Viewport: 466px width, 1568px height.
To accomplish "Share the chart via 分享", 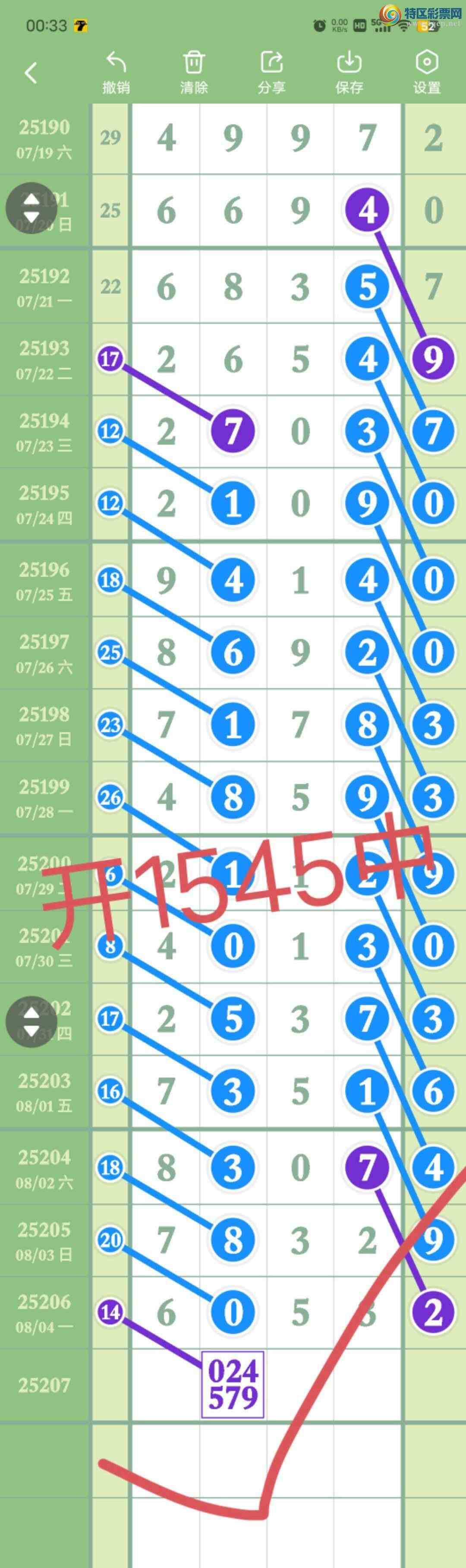I will [271, 73].
